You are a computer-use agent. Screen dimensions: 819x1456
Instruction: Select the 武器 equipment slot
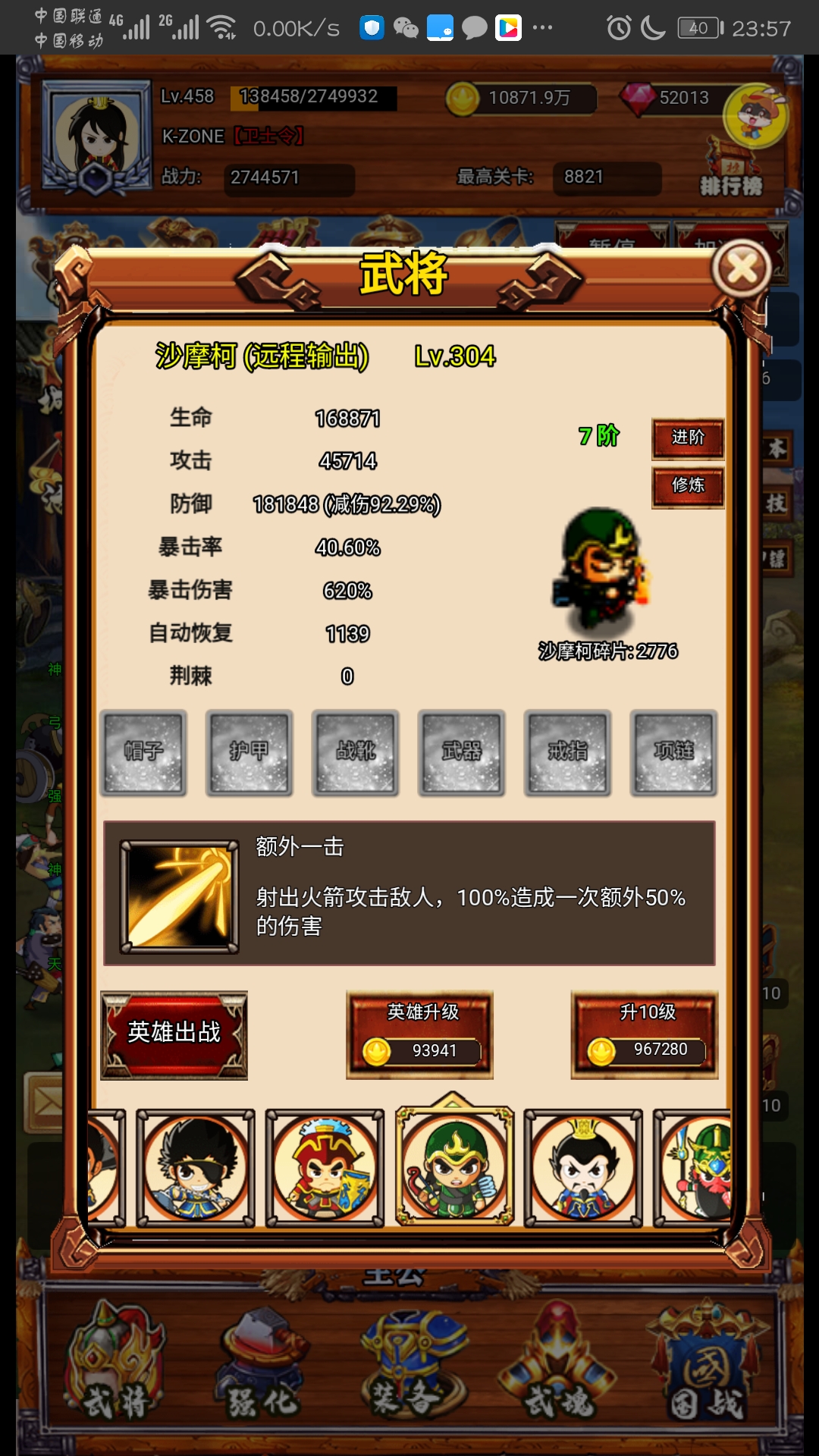(x=461, y=752)
